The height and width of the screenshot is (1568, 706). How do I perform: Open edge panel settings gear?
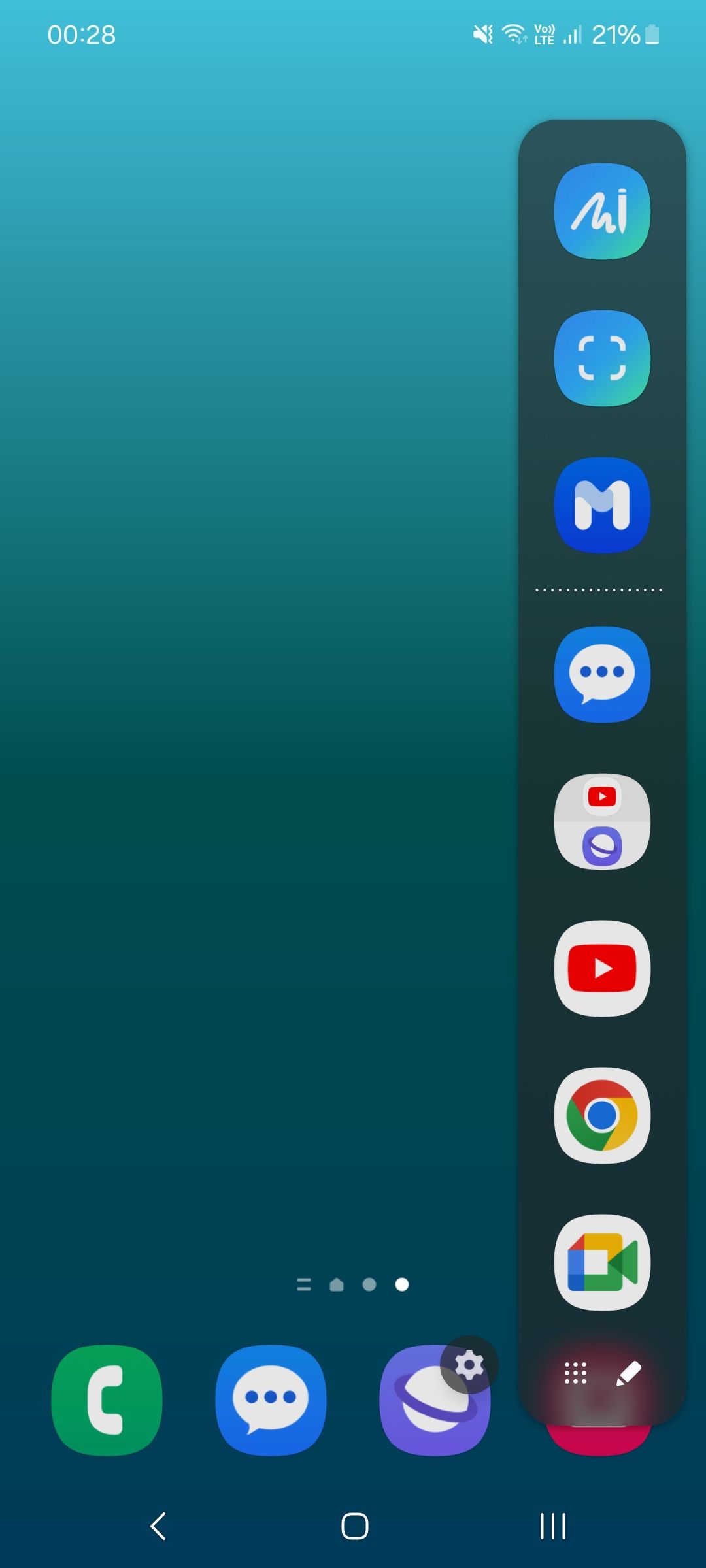(469, 1365)
